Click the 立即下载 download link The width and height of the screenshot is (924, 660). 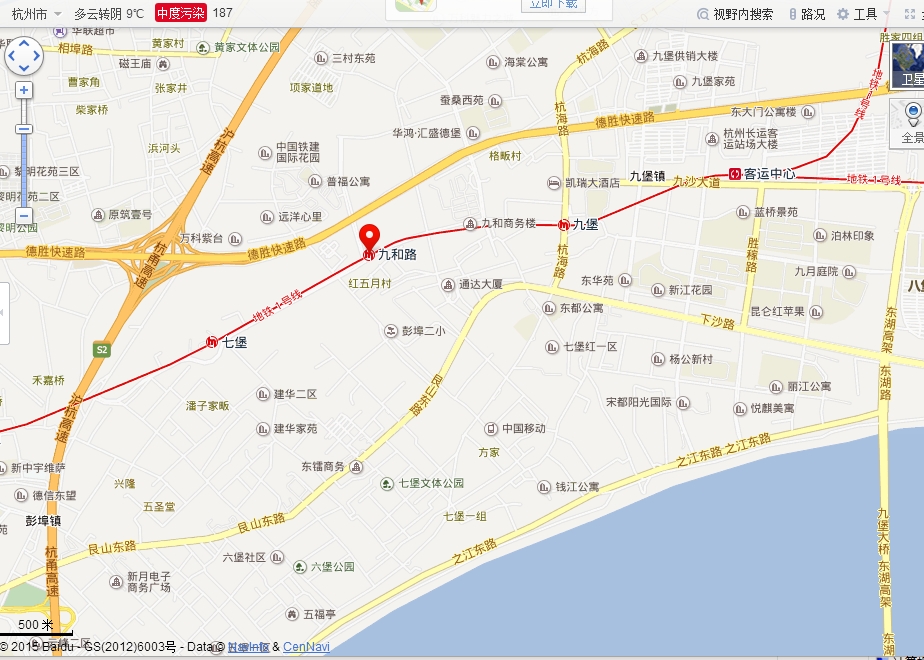click(x=552, y=4)
